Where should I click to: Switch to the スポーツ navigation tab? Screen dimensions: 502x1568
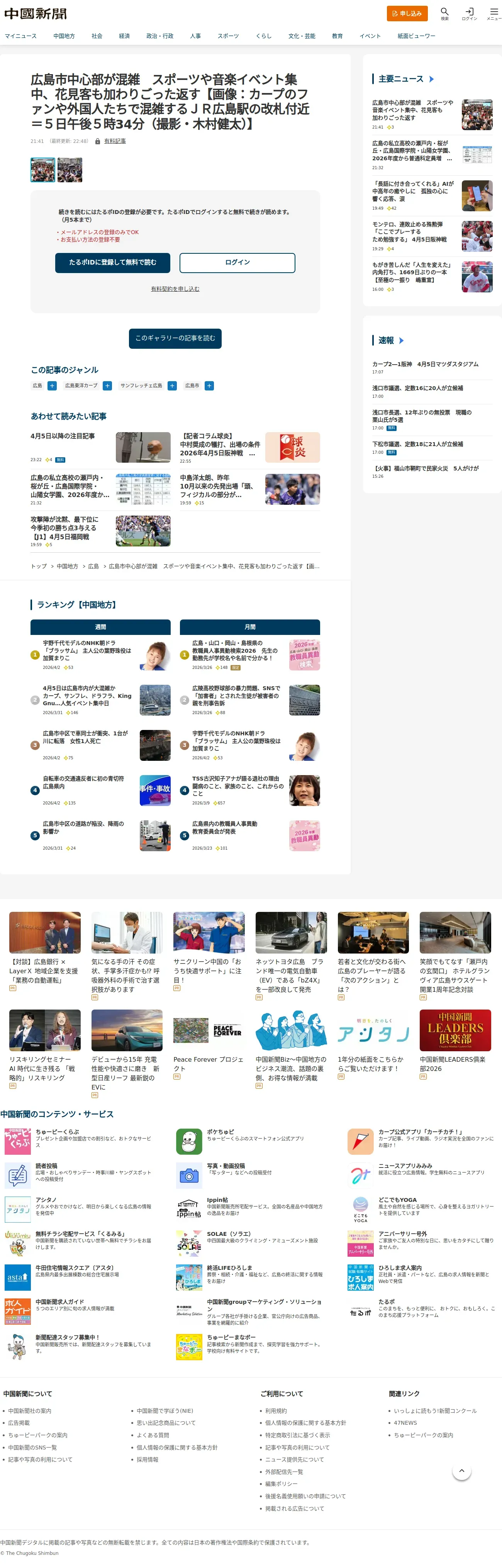point(228,36)
